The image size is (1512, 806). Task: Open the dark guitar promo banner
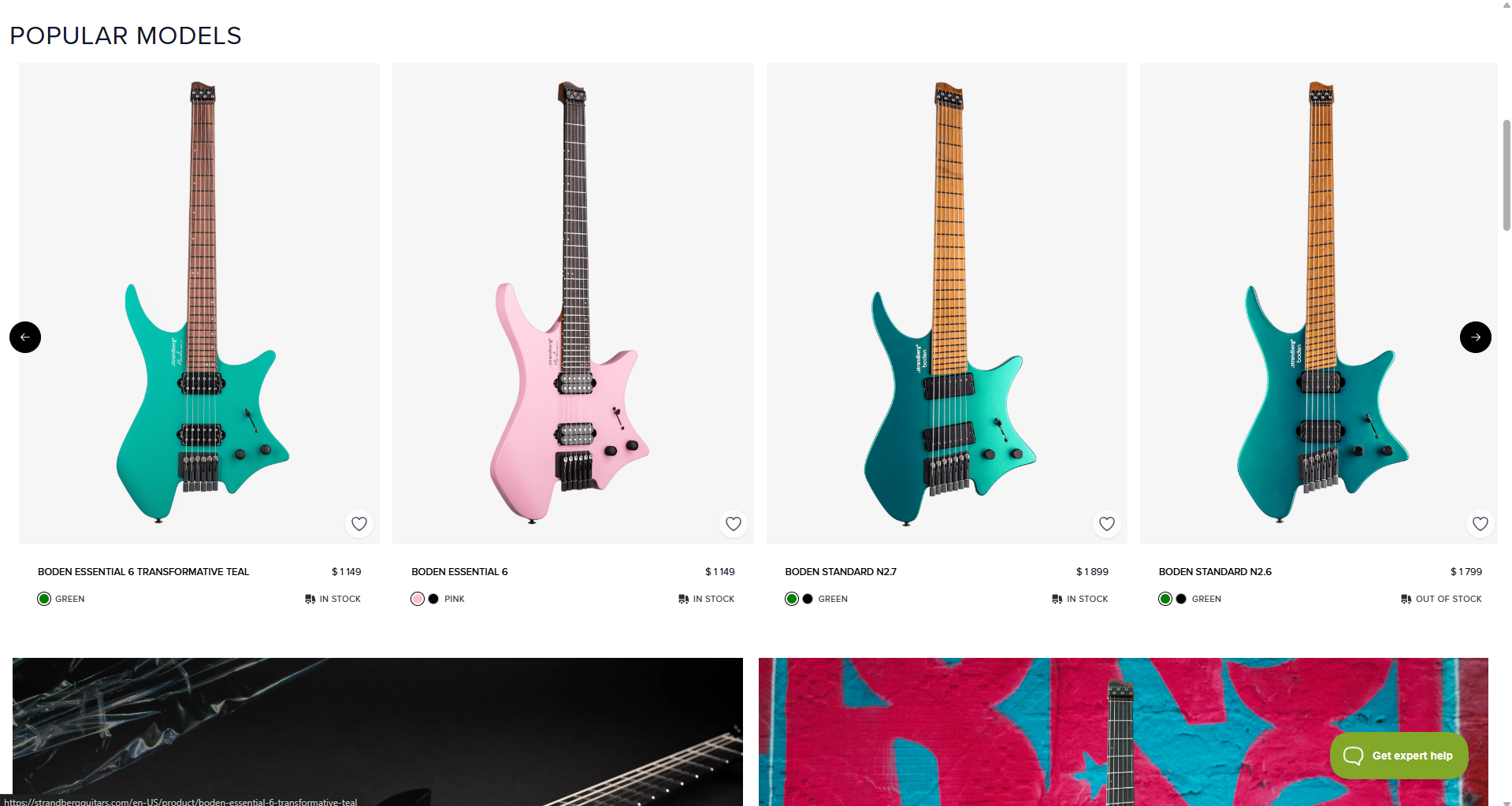point(377,731)
